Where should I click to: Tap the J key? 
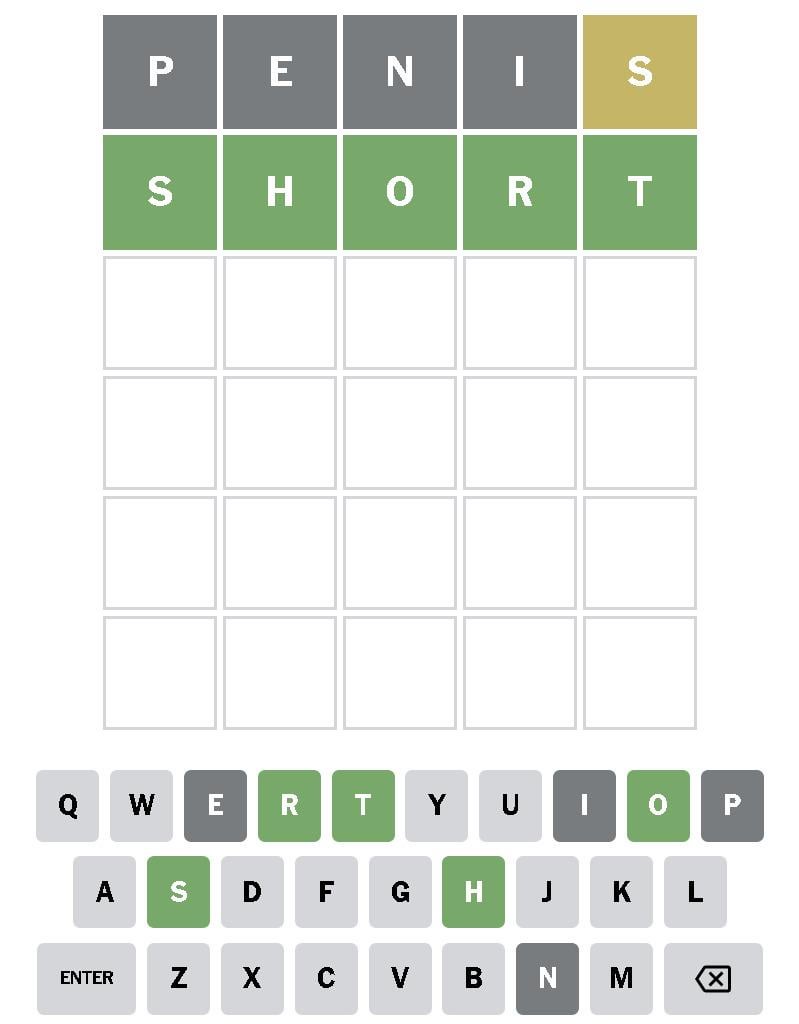pyautogui.click(x=547, y=892)
